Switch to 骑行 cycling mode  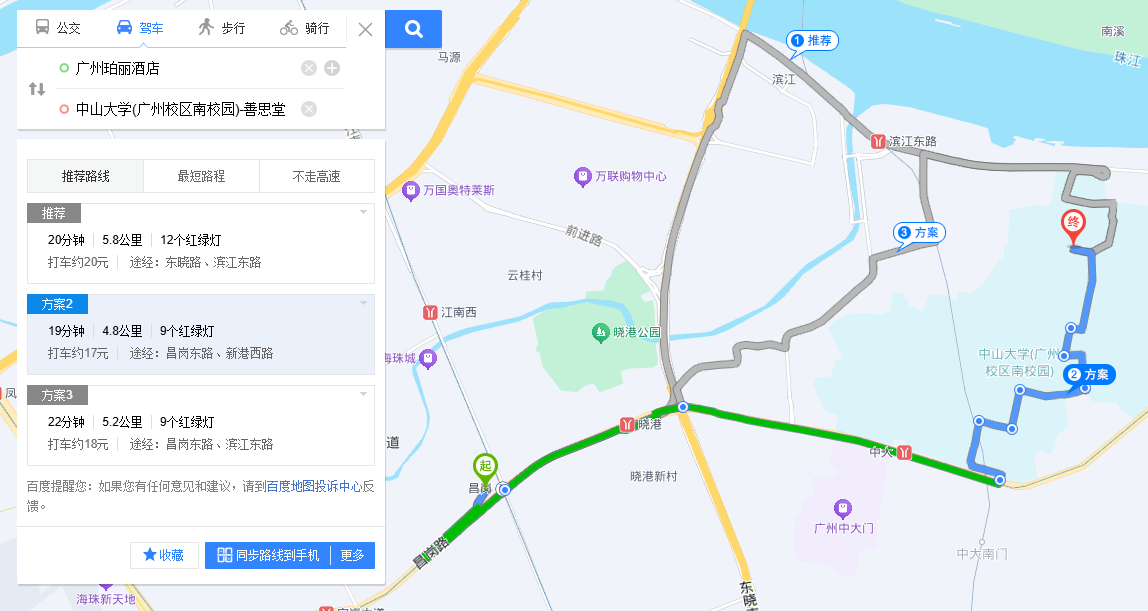(x=305, y=28)
